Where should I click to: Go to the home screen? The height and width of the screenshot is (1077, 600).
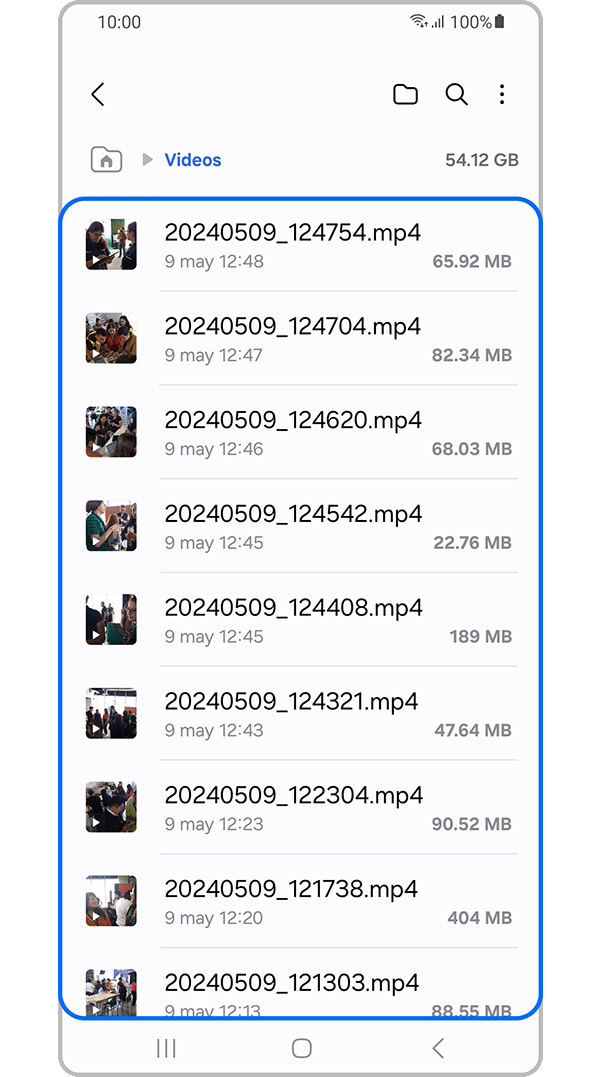(x=301, y=1048)
